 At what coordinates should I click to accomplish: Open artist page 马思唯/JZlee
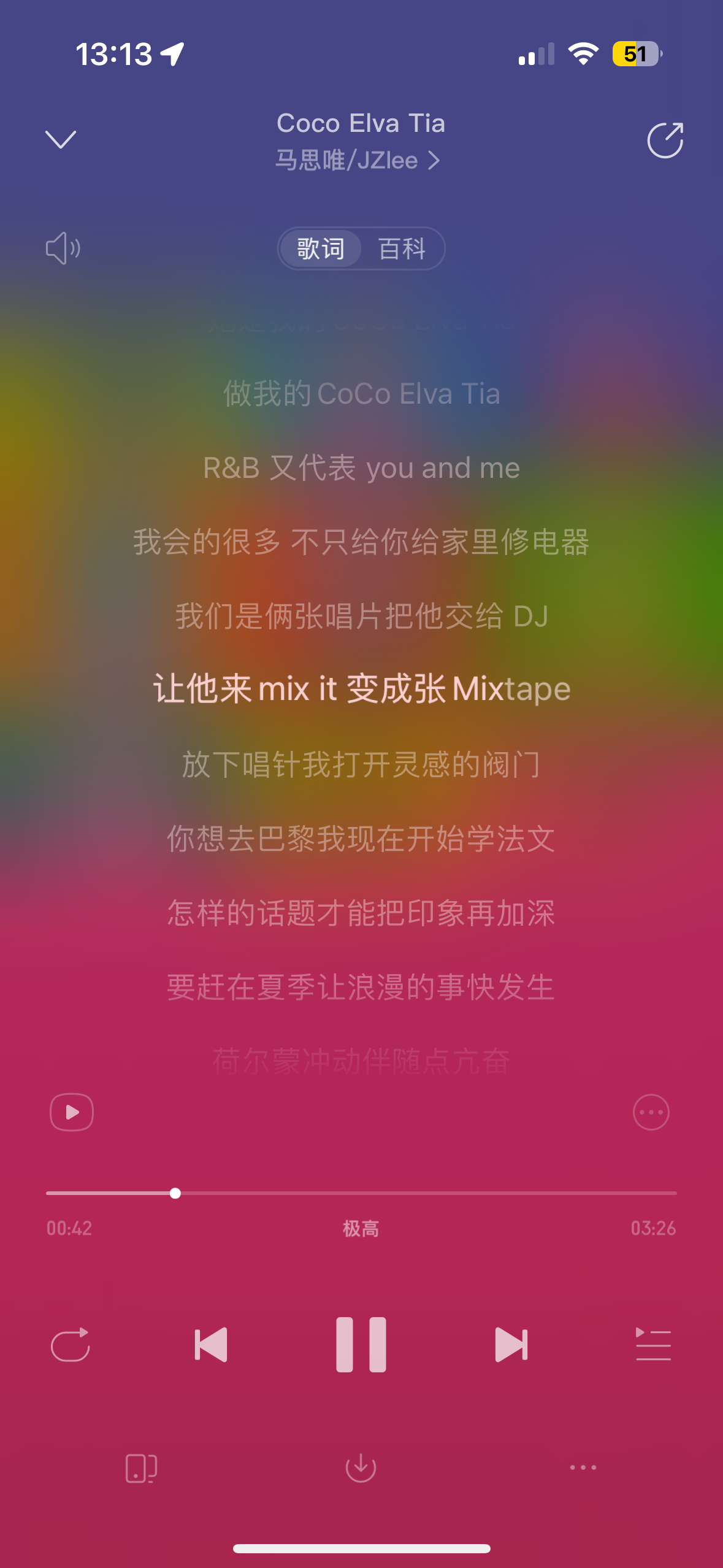pyautogui.click(x=358, y=161)
